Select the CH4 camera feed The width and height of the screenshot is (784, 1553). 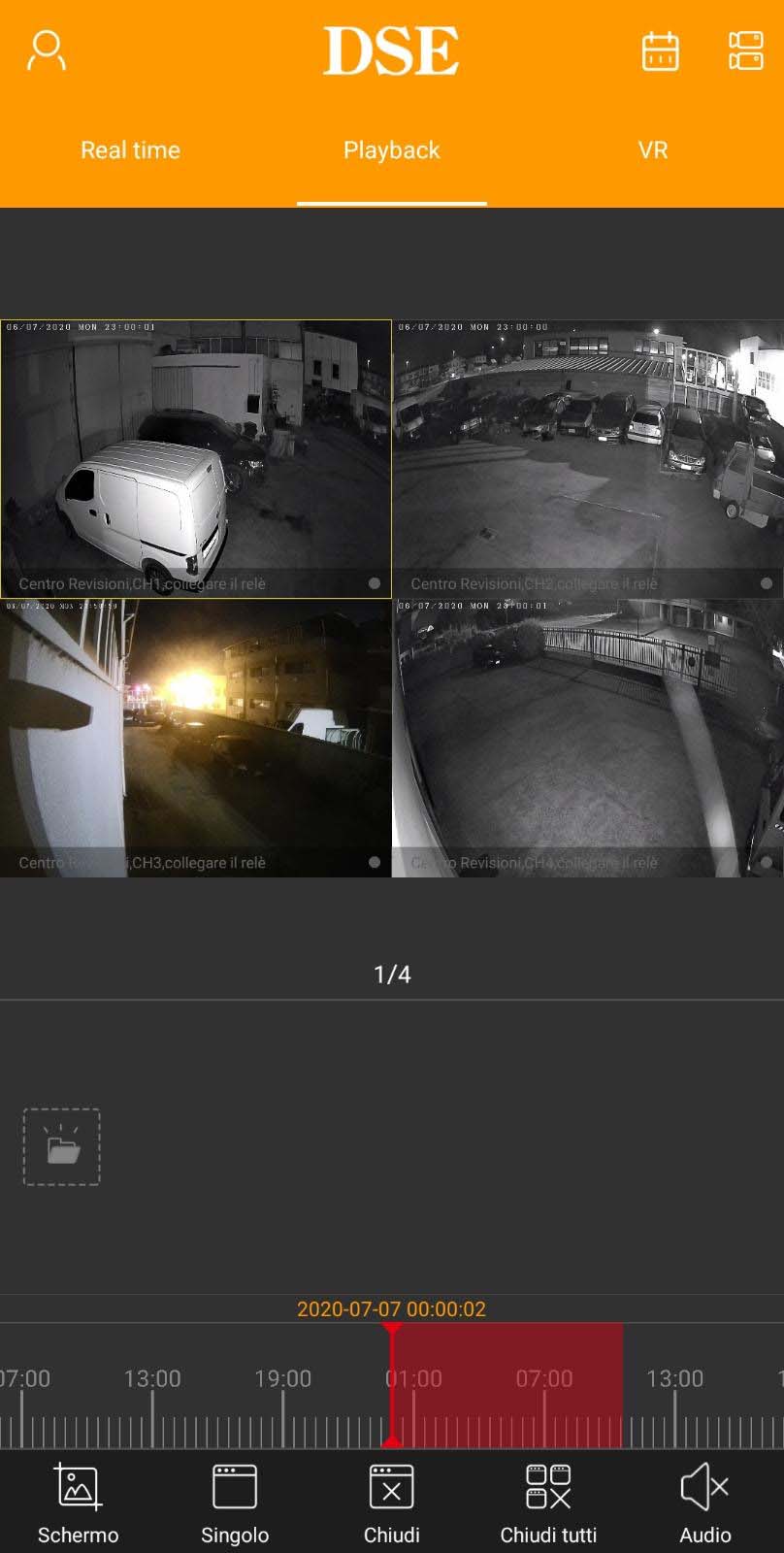[587, 738]
